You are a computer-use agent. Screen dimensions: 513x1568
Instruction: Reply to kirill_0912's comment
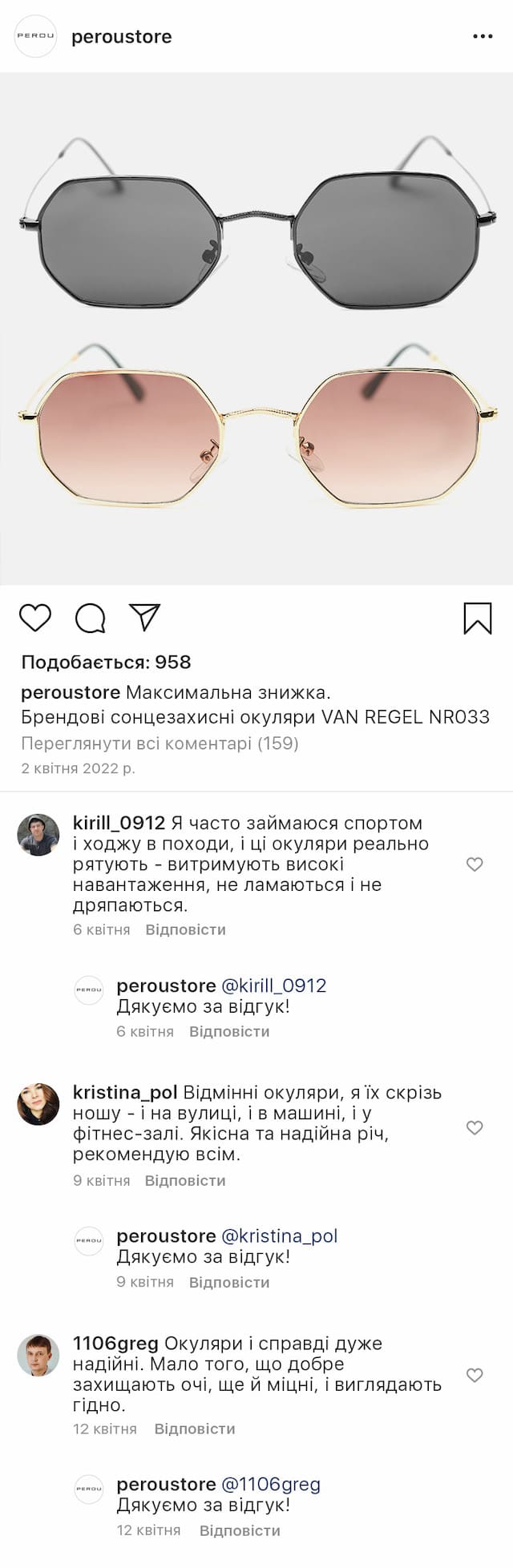185,929
